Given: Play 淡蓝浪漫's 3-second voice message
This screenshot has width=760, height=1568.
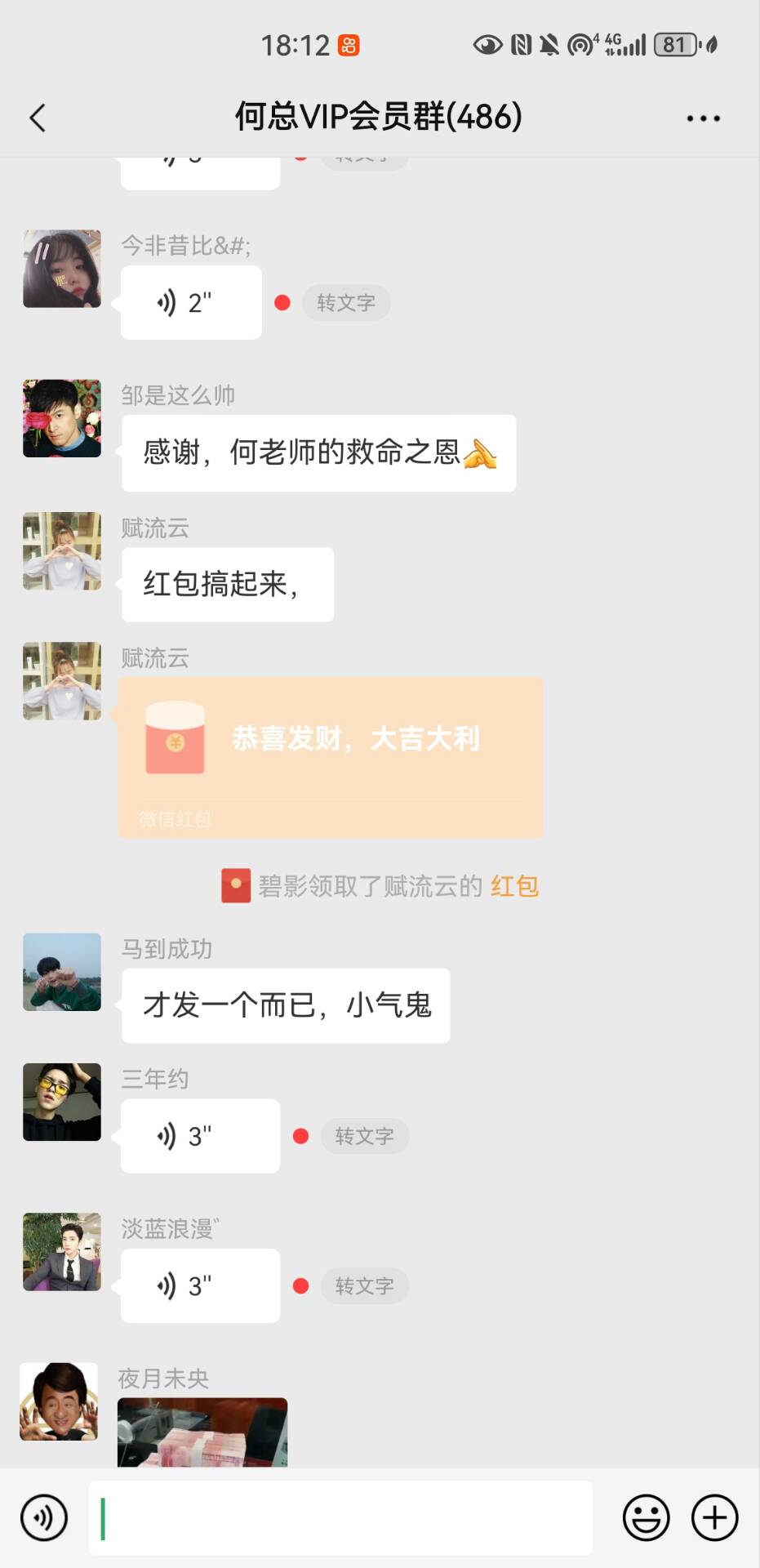Looking at the screenshot, I should pyautogui.click(x=200, y=1286).
